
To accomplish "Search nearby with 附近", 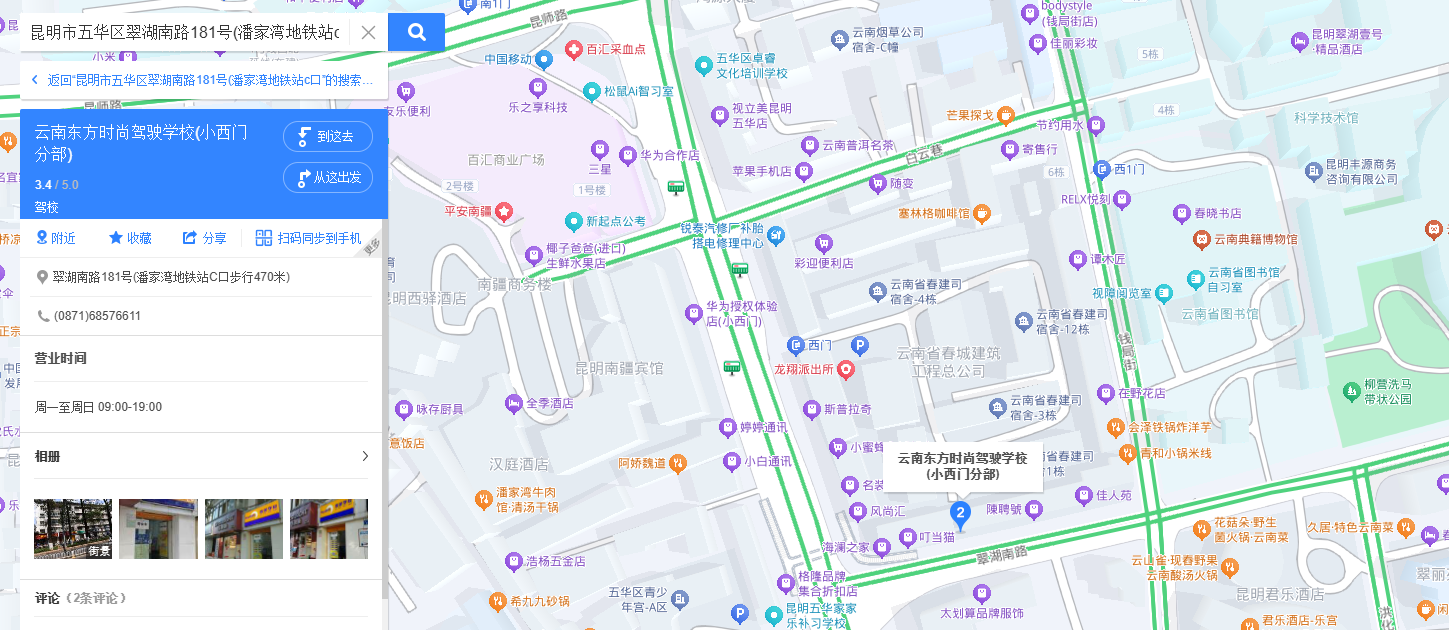I will [x=56, y=238].
